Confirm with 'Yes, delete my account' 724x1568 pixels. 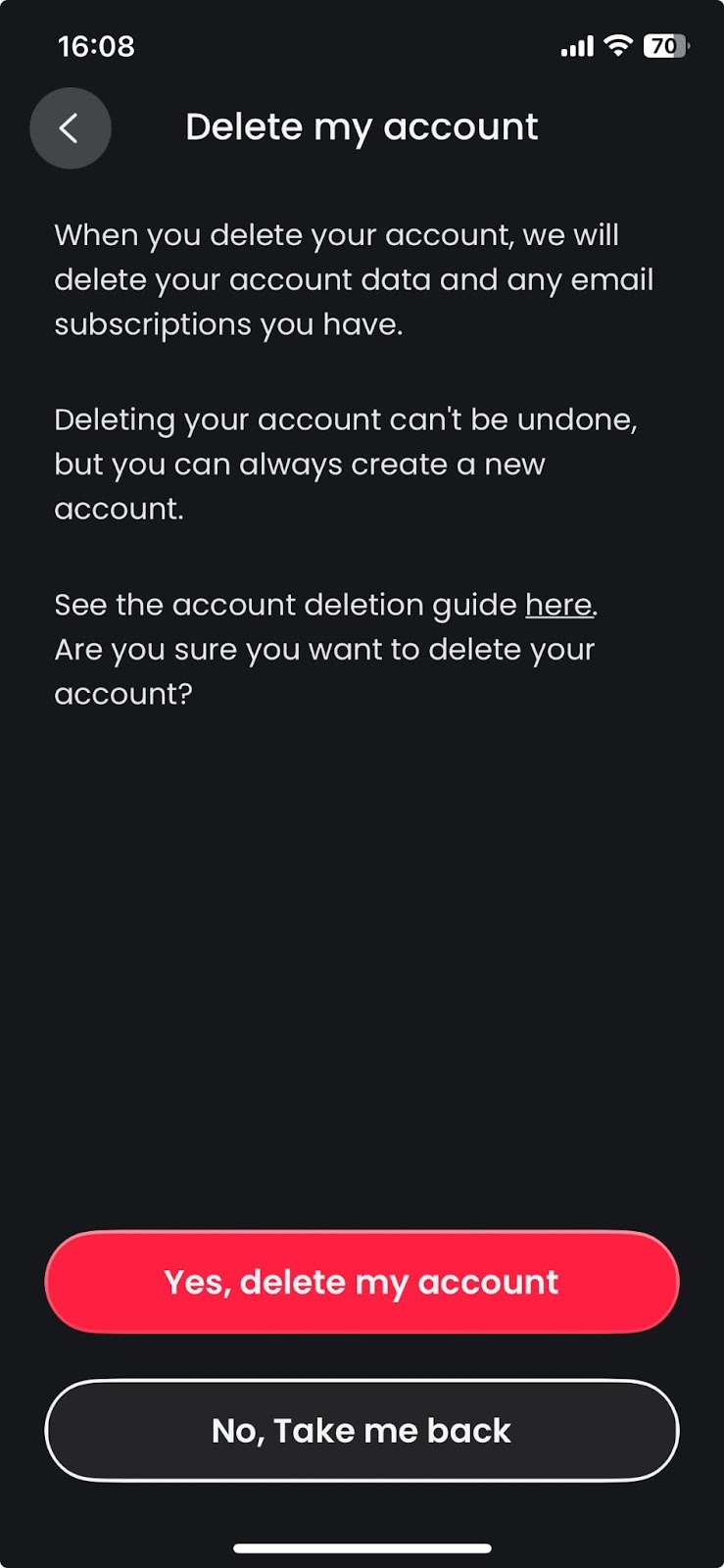pyautogui.click(x=362, y=1282)
